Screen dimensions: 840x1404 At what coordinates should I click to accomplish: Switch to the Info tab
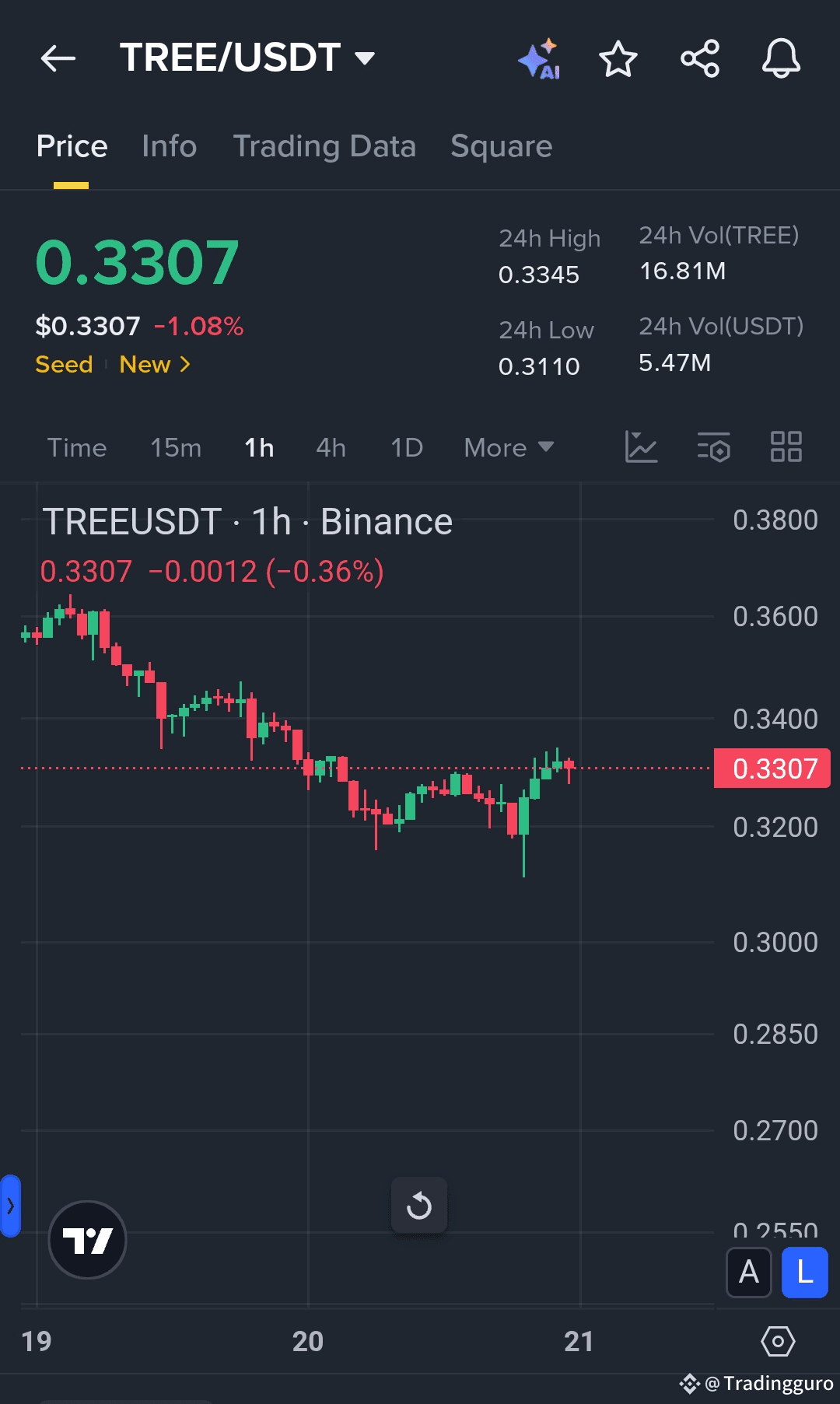pyautogui.click(x=170, y=146)
